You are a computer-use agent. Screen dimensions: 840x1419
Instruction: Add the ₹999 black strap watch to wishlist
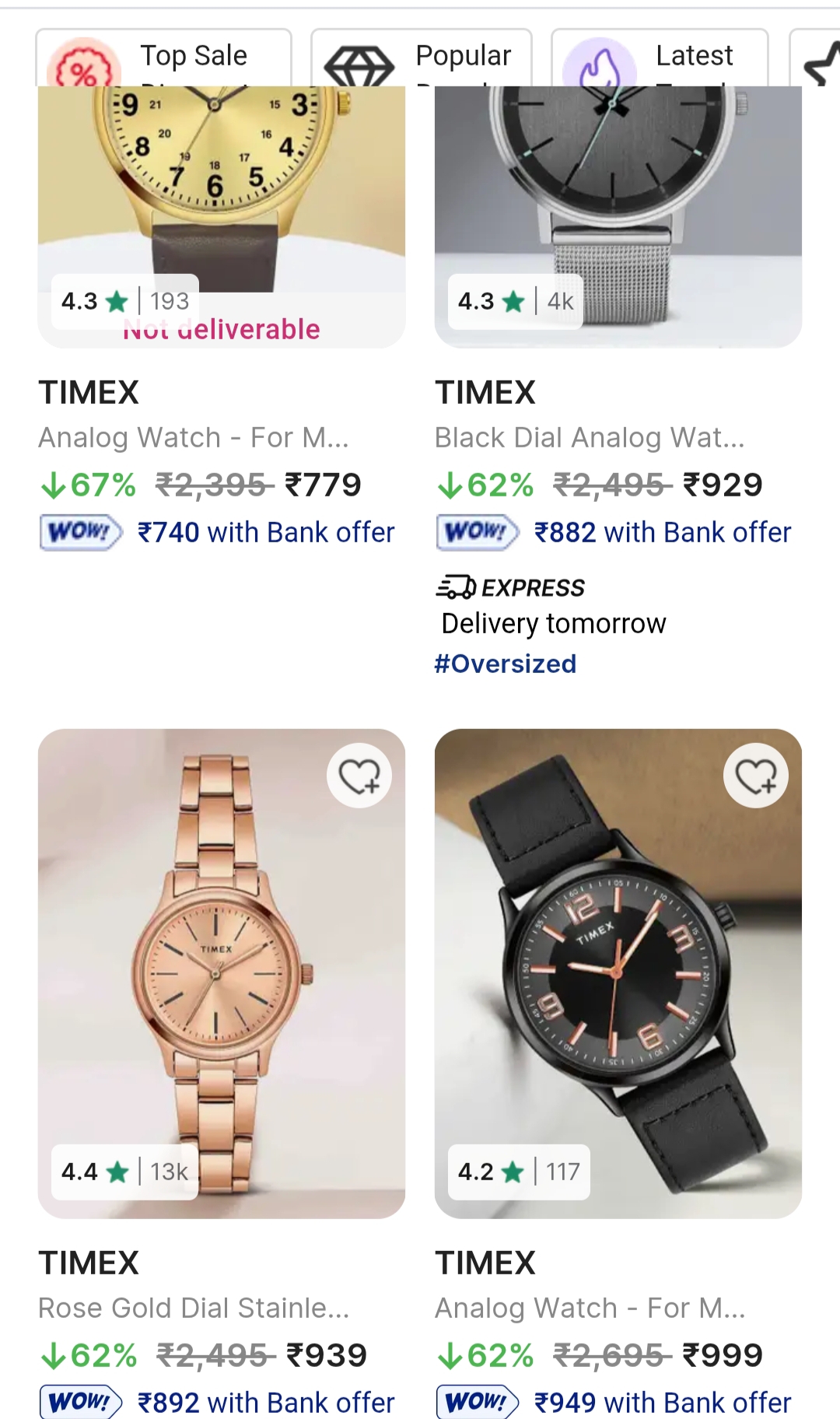[x=756, y=776]
